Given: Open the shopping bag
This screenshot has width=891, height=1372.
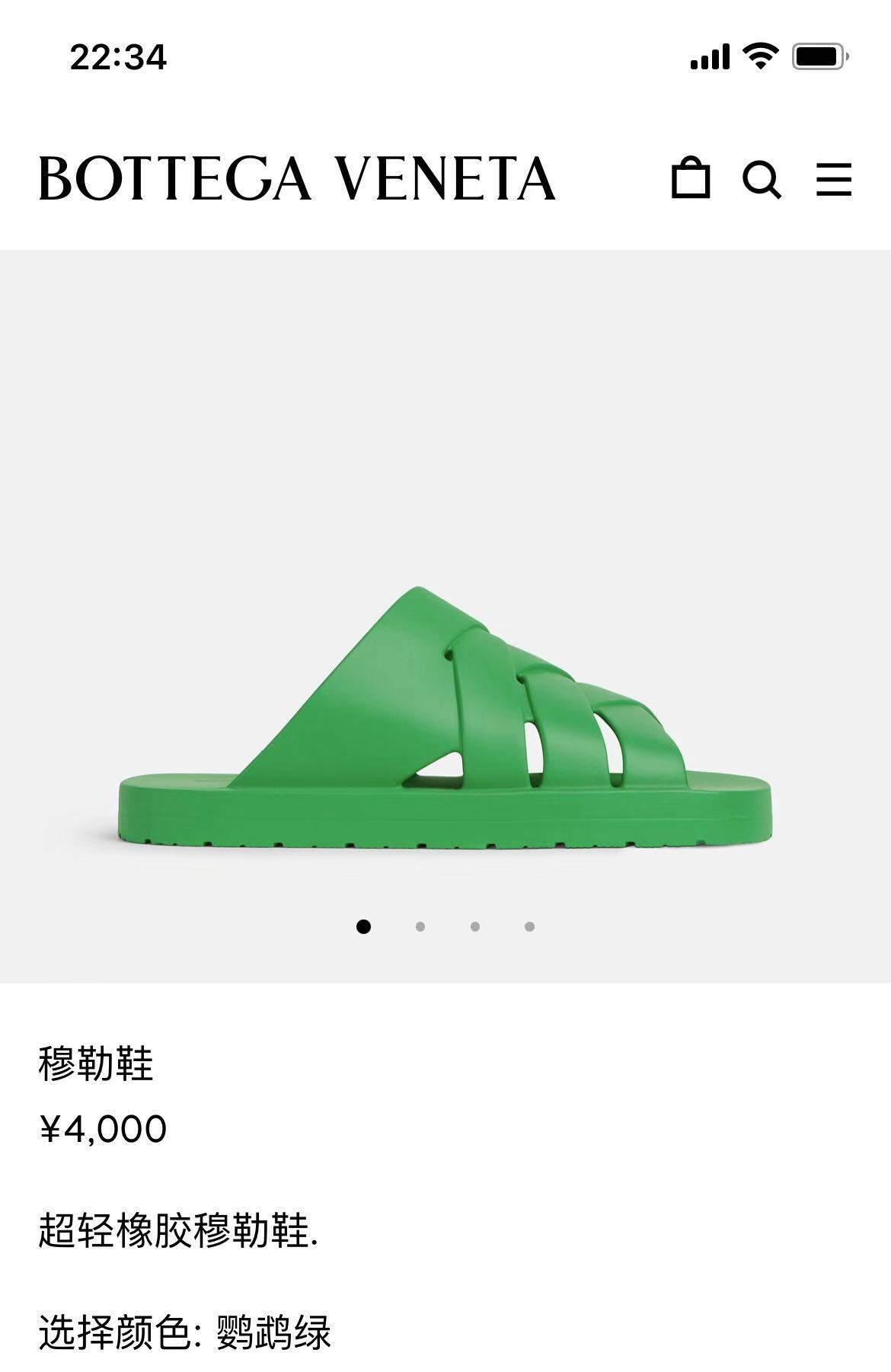Looking at the screenshot, I should pyautogui.click(x=690, y=178).
